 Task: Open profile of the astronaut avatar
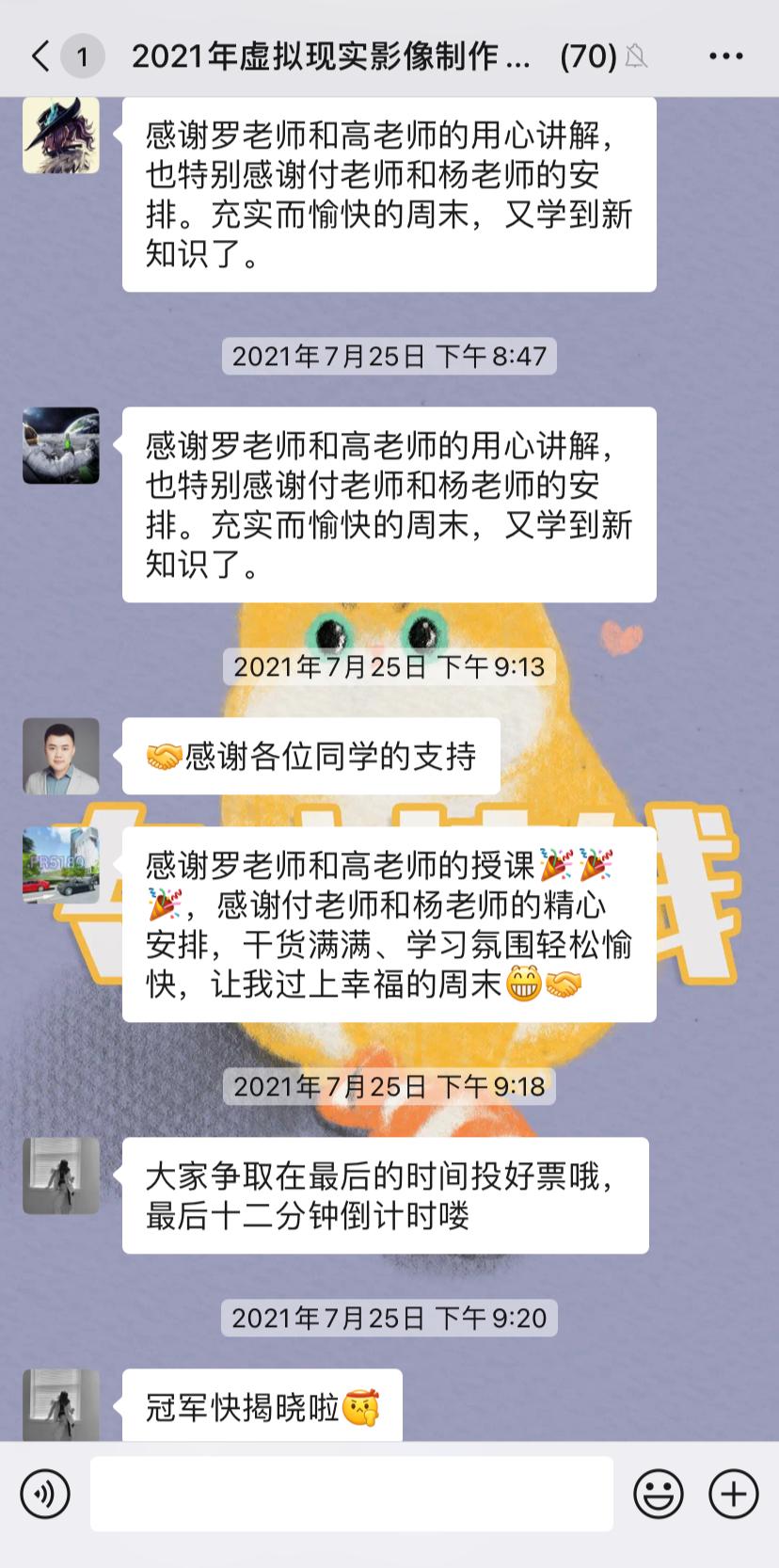coord(61,445)
